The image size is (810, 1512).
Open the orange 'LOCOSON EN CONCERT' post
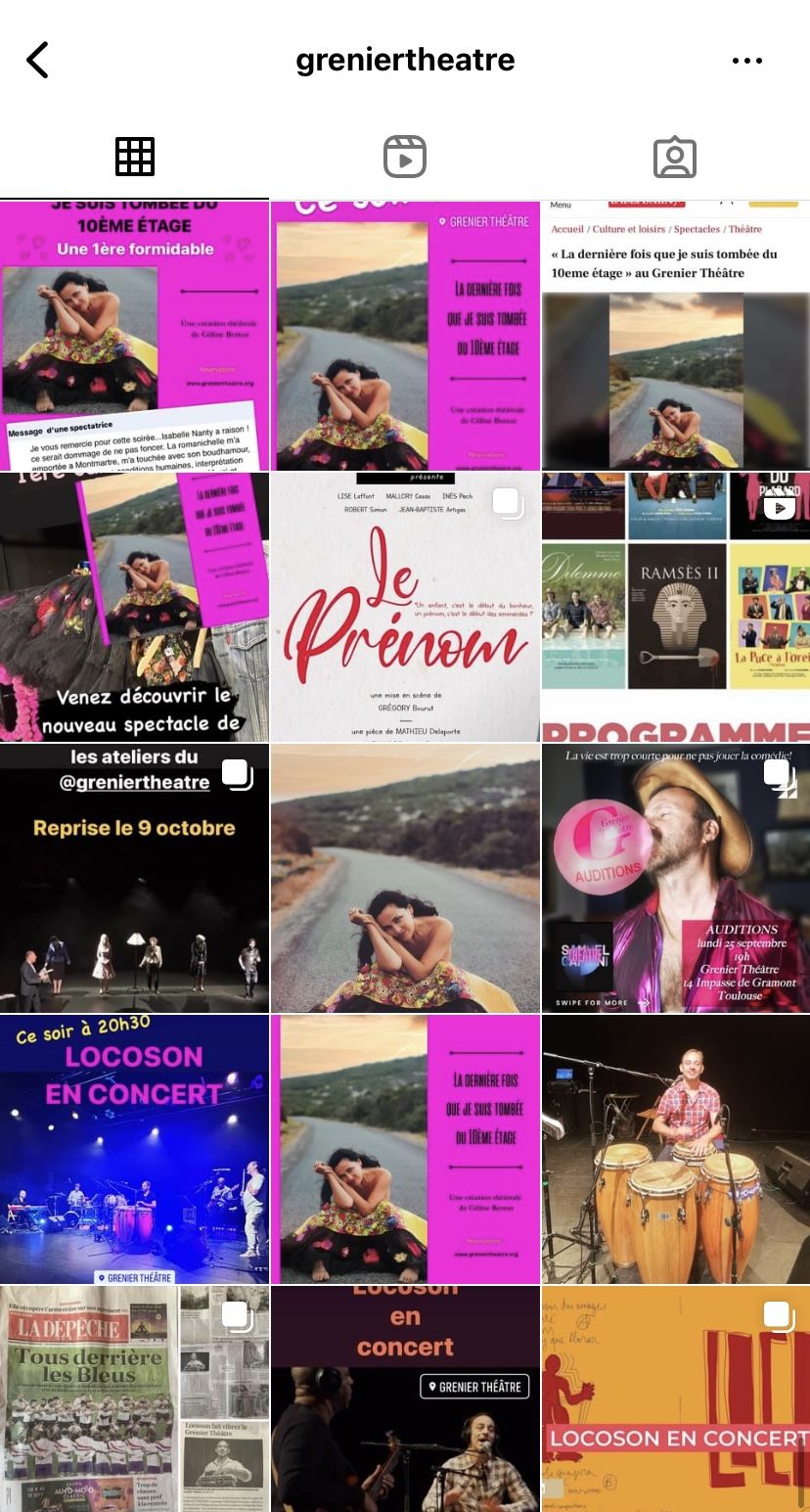(676, 1399)
